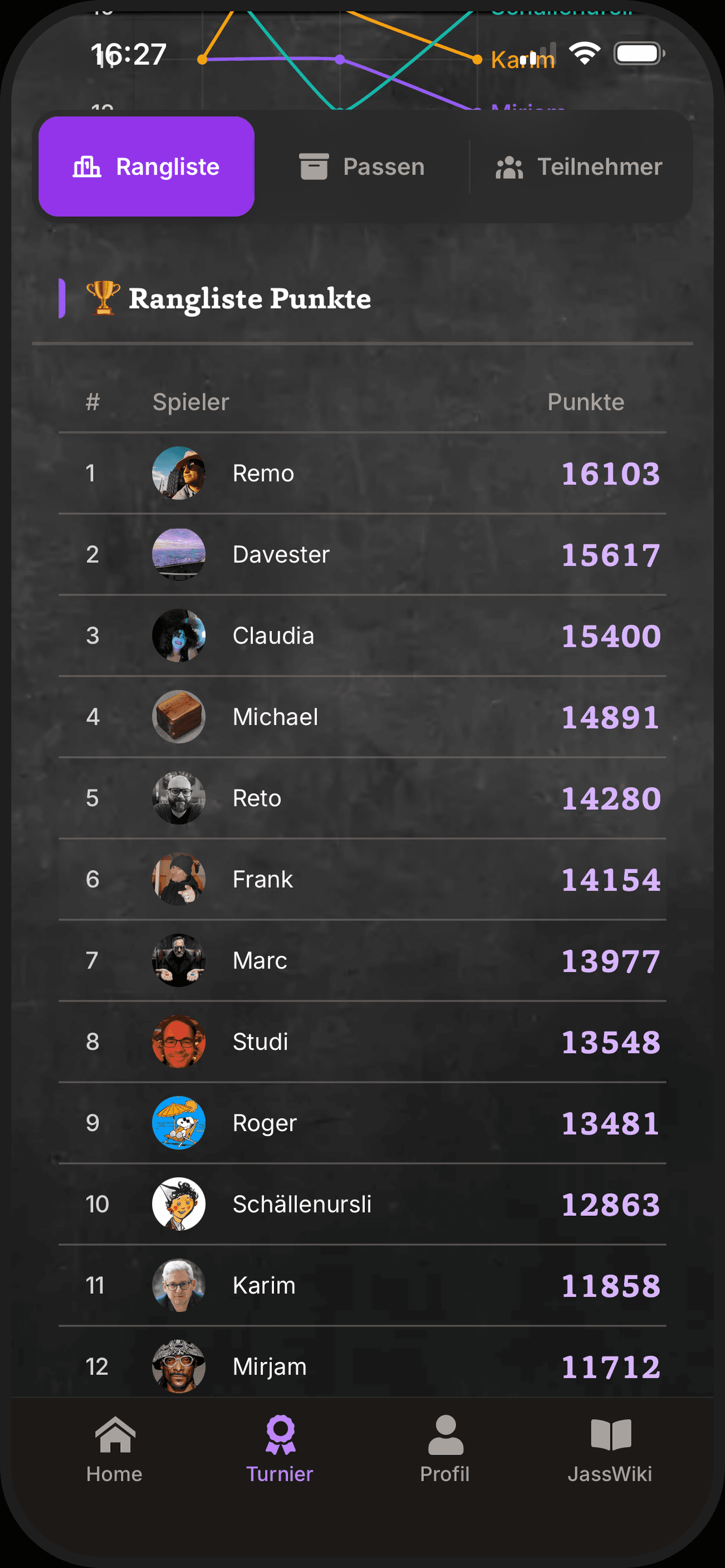View Marc's leaderboard entry
The image size is (725, 1568).
point(362,961)
